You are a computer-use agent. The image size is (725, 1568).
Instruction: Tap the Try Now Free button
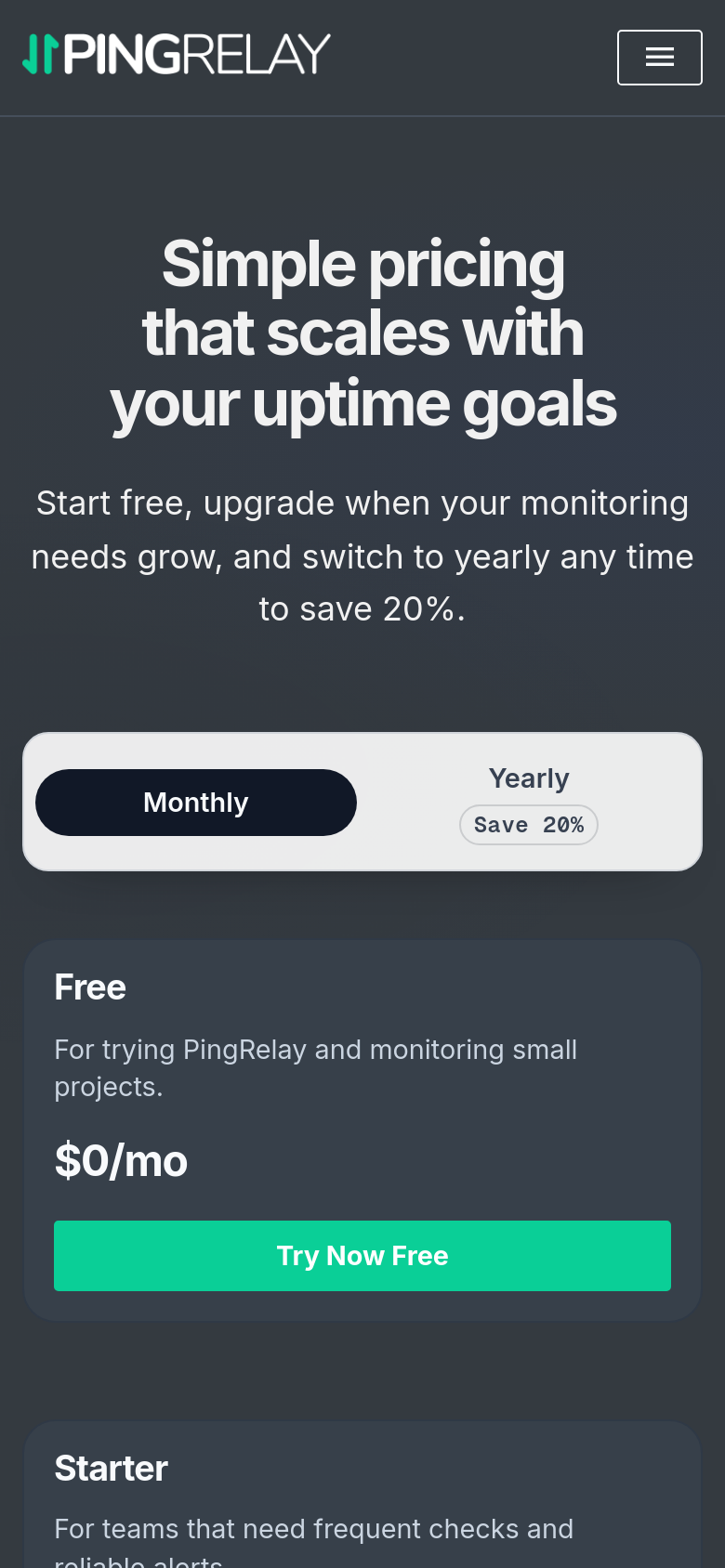point(362,1256)
